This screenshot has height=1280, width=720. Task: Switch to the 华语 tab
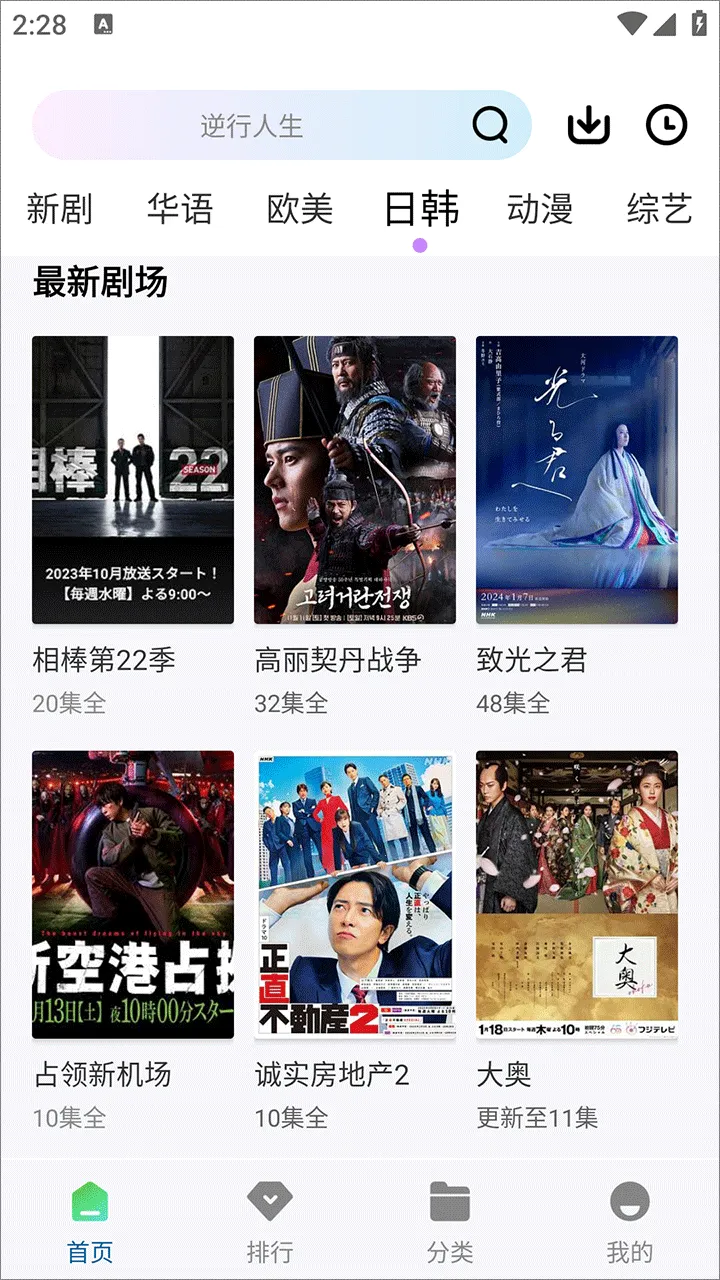[180, 209]
